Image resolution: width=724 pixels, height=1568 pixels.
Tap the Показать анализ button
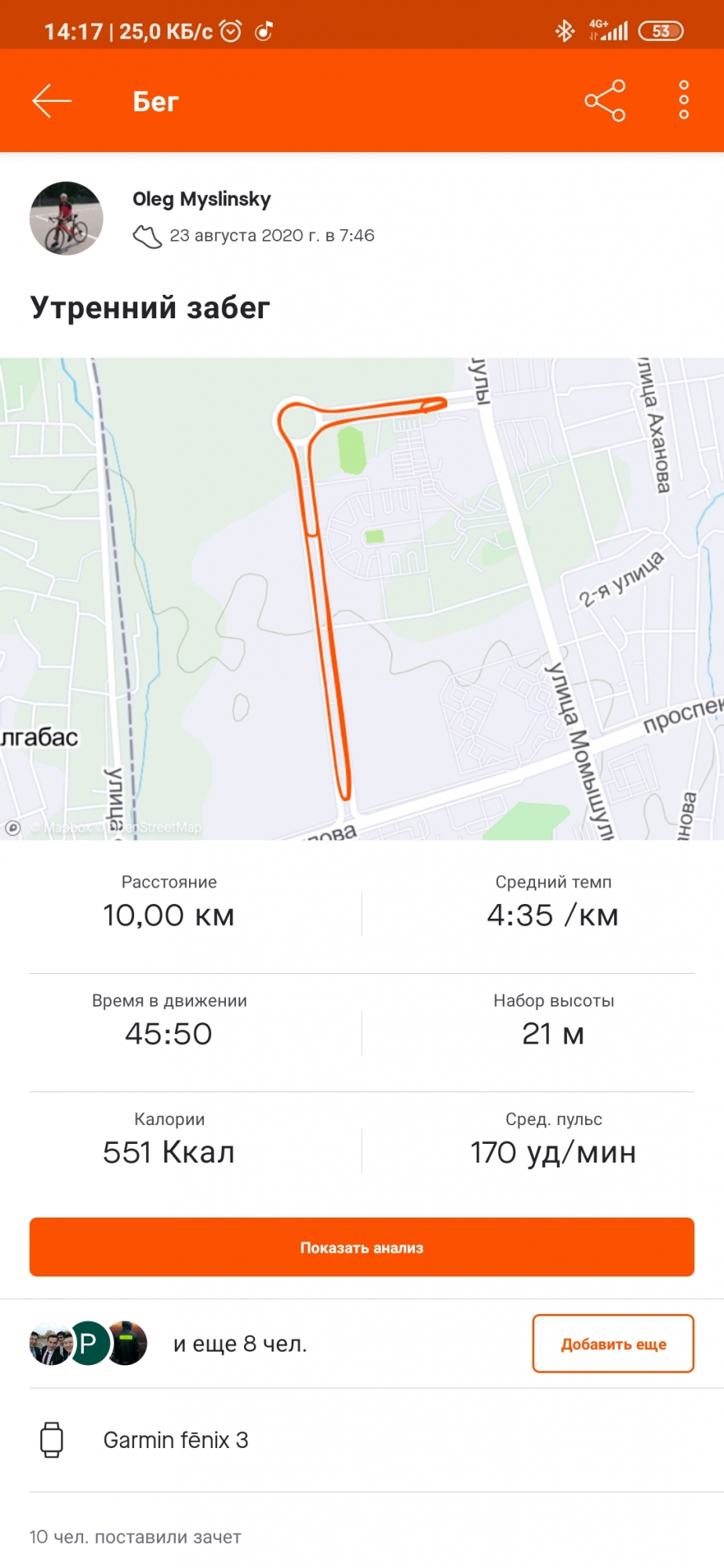pos(362,1247)
